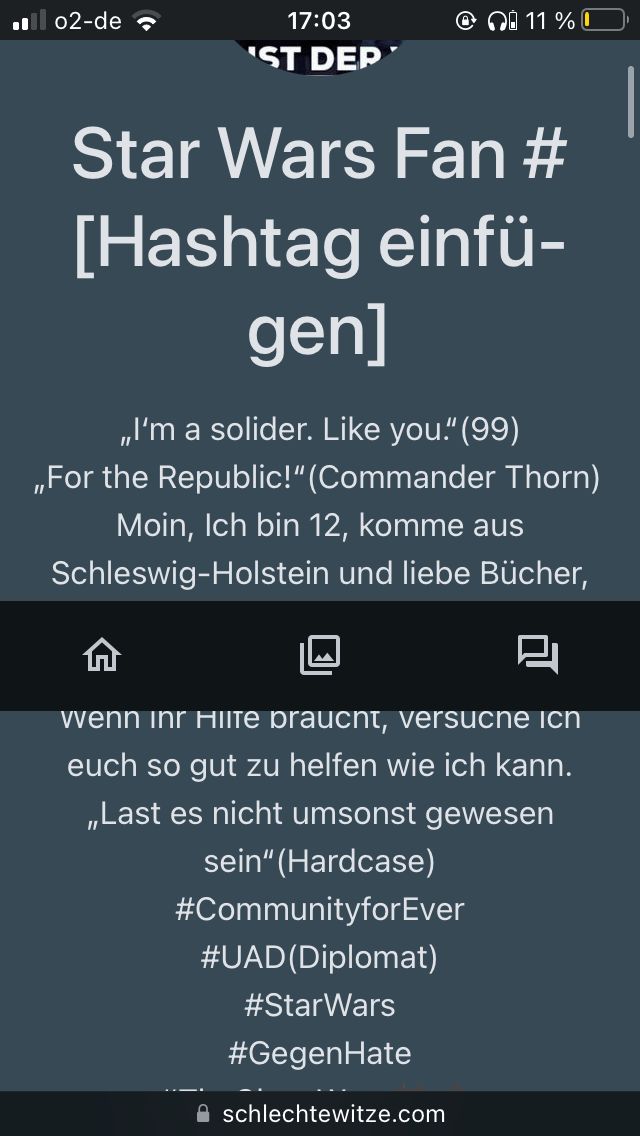
Task: Go to the home tab
Action: point(102,655)
